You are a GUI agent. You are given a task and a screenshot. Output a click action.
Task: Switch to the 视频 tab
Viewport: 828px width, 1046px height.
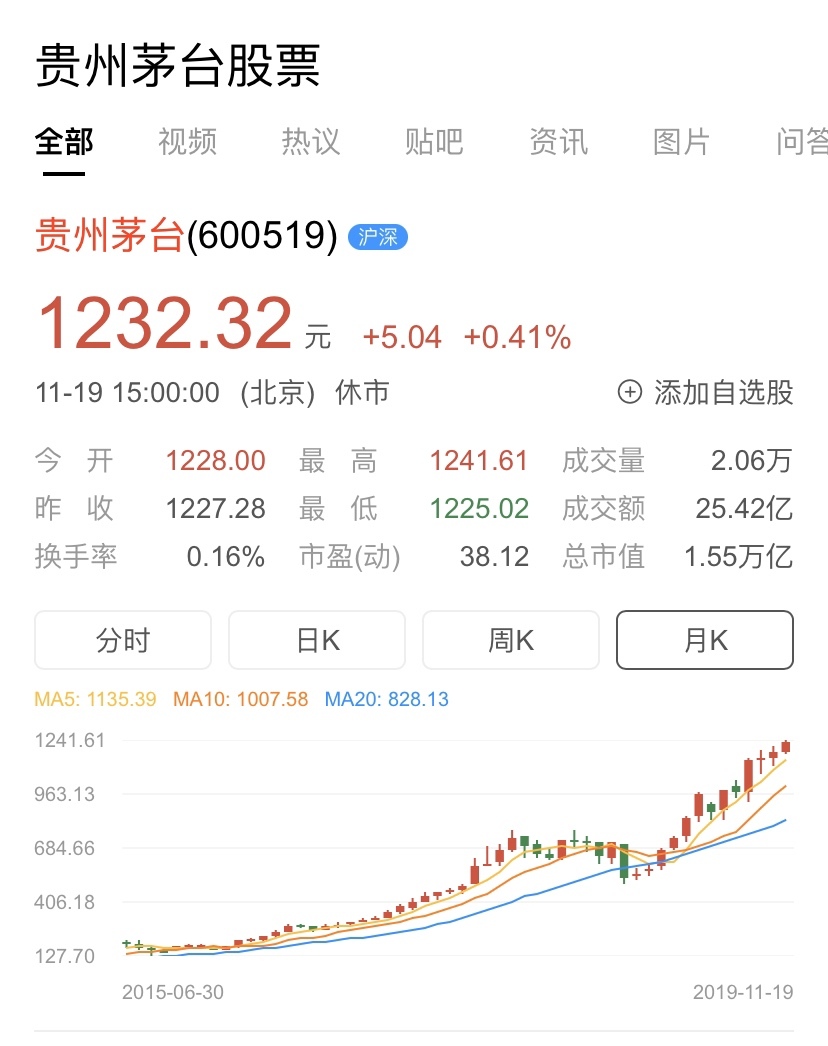click(x=187, y=142)
